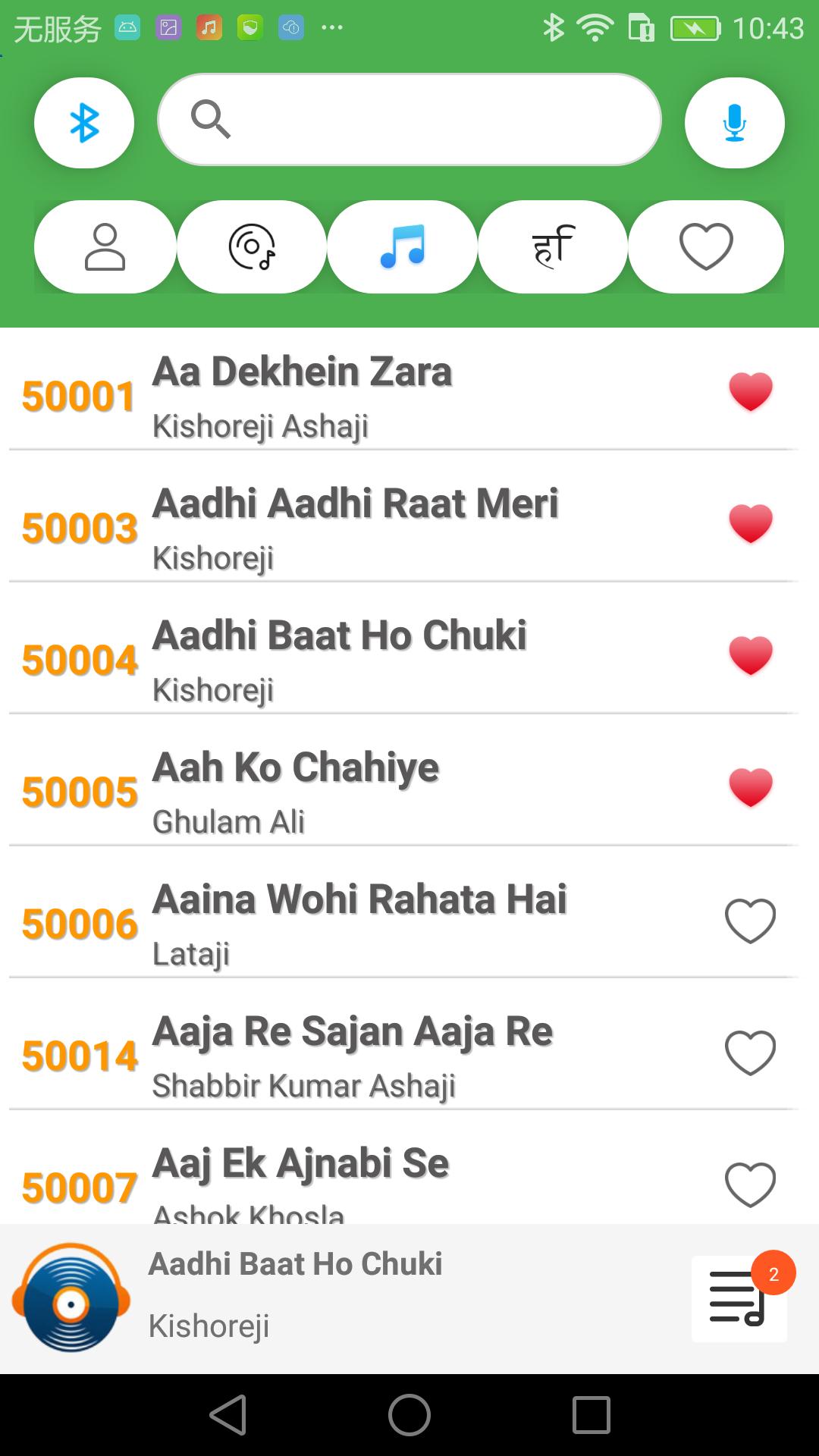Open the playlist queue with 2 items
The height and width of the screenshot is (1456, 819).
pos(739,1298)
